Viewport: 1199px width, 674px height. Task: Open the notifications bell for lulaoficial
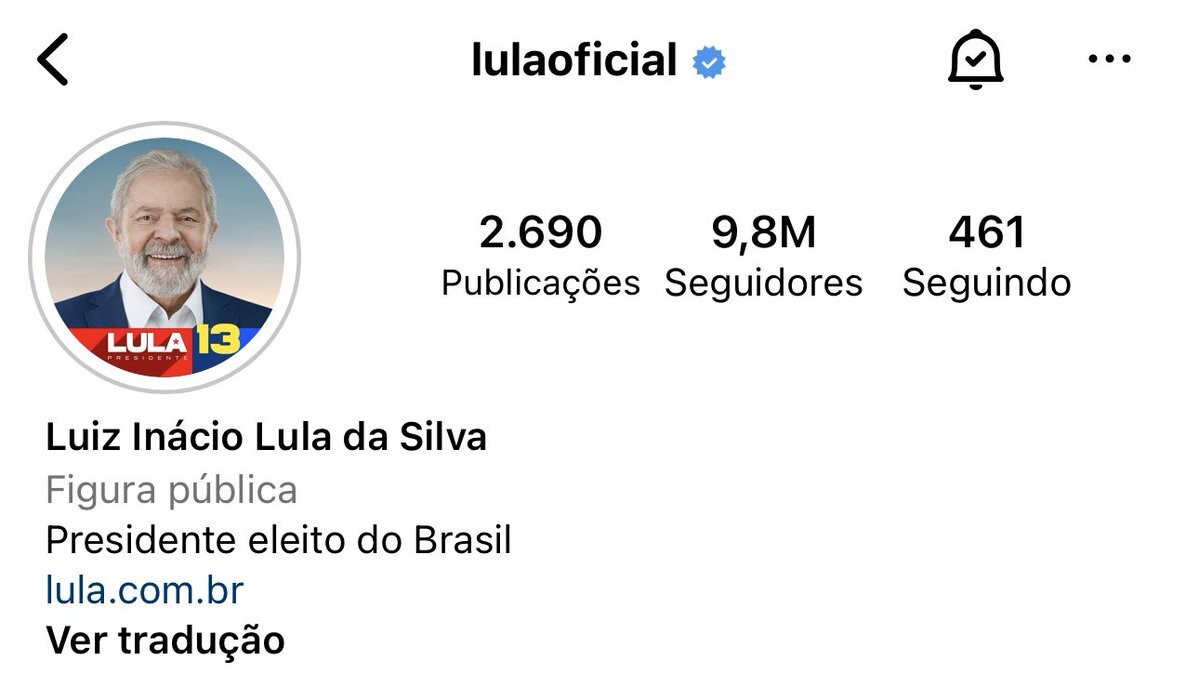tap(975, 61)
